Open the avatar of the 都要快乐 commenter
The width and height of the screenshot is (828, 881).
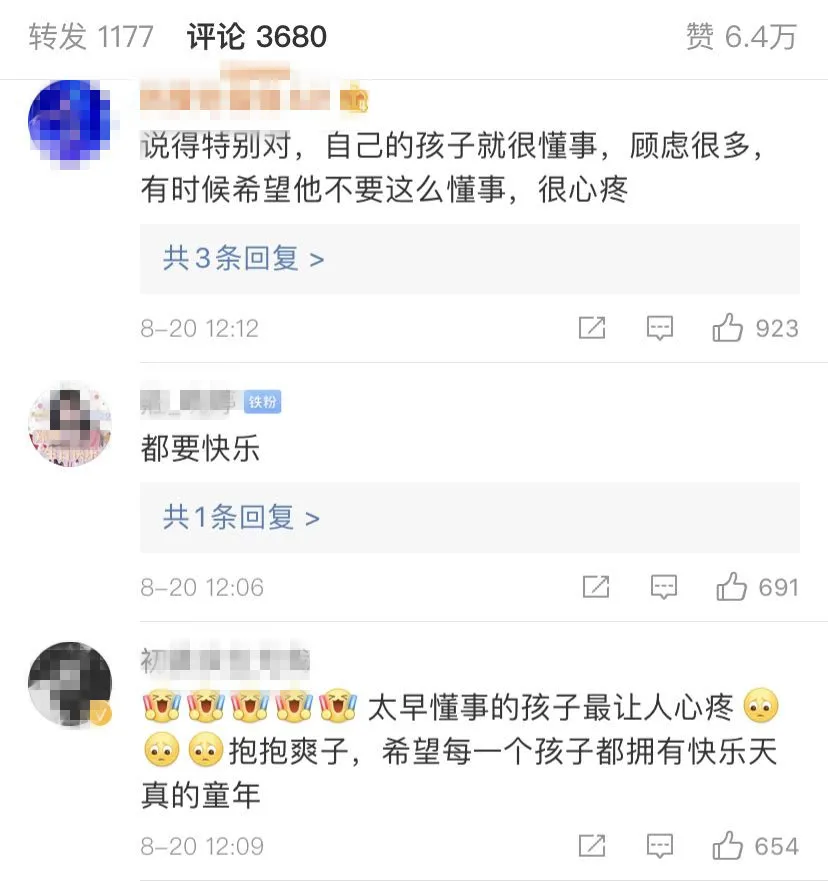[69, 424]
